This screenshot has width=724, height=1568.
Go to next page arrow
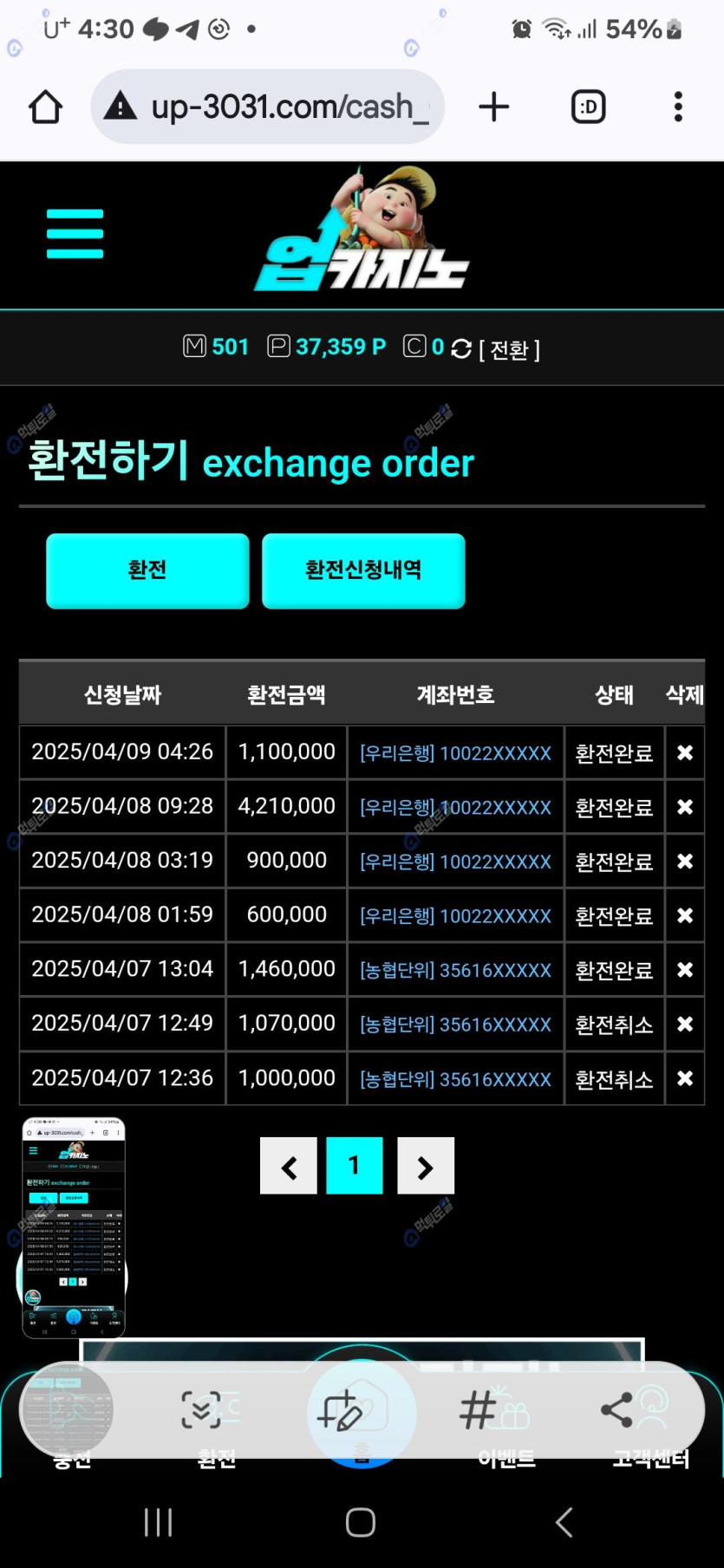tap(426, 1166)
